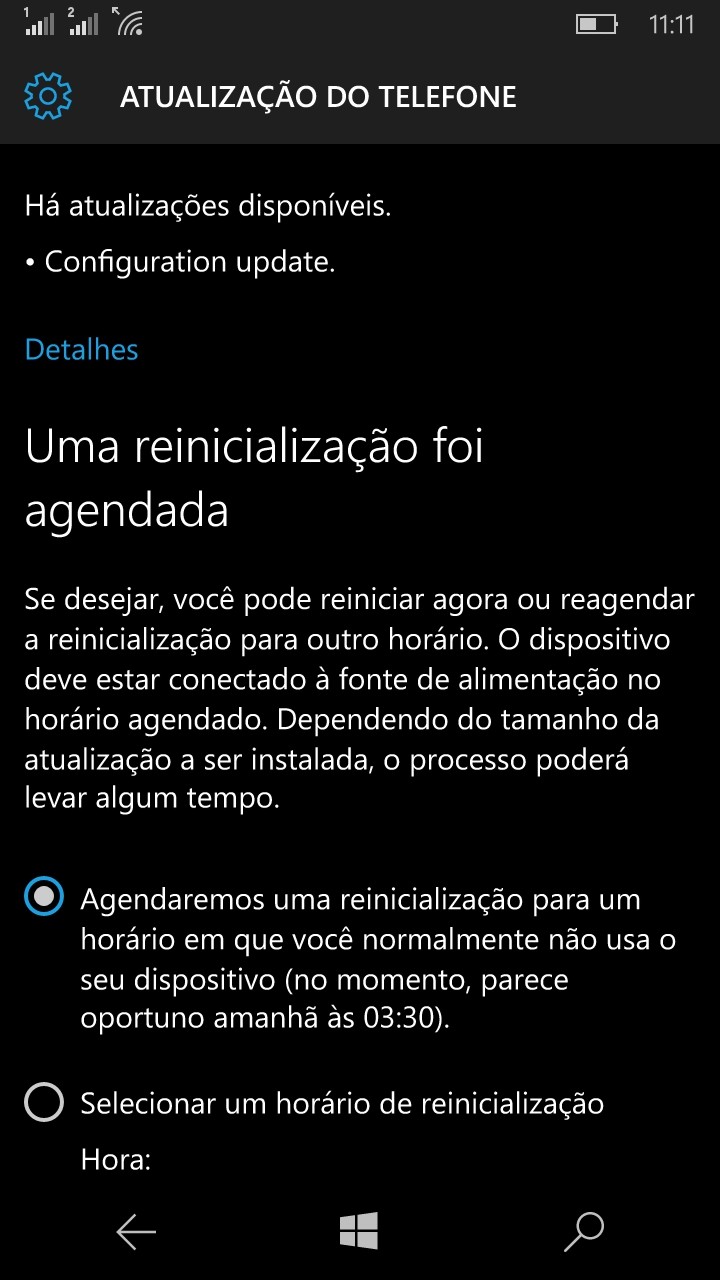Viewport: 720px width, 1280px height.
Task: Go to the Windows Start screen
Action: point(359,1232)
